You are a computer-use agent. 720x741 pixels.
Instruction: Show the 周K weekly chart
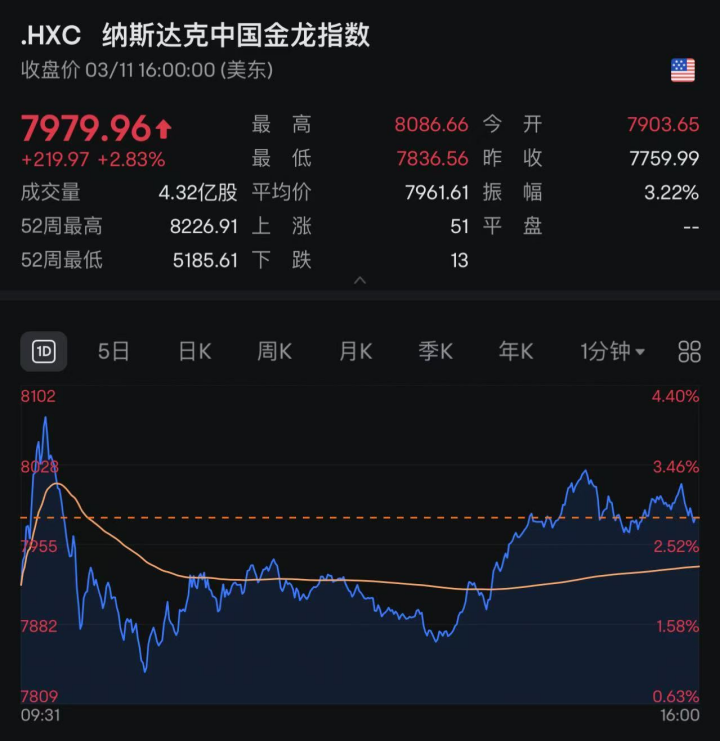pyautogui.click(x=274, y=351)
